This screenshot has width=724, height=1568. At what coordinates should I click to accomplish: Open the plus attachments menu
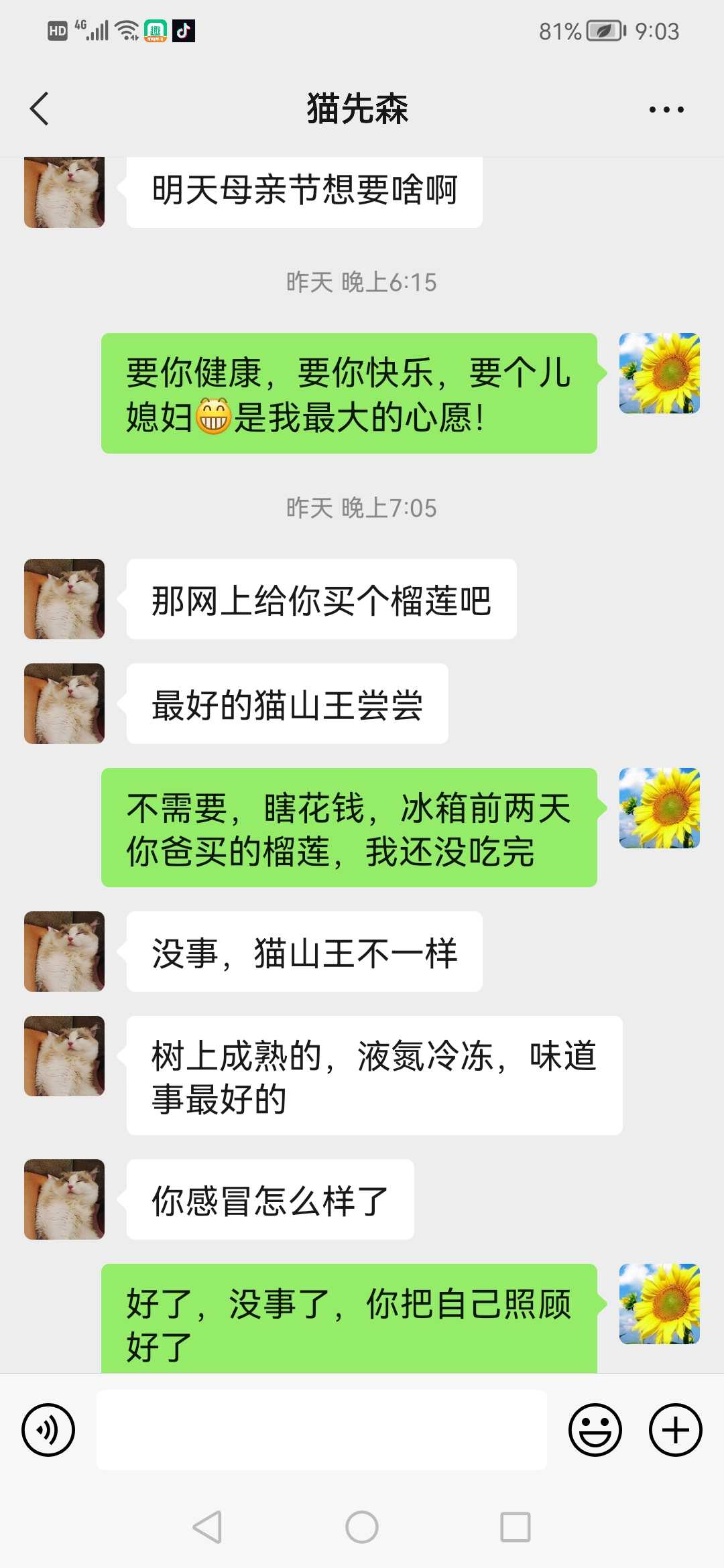coord(676,1429)
